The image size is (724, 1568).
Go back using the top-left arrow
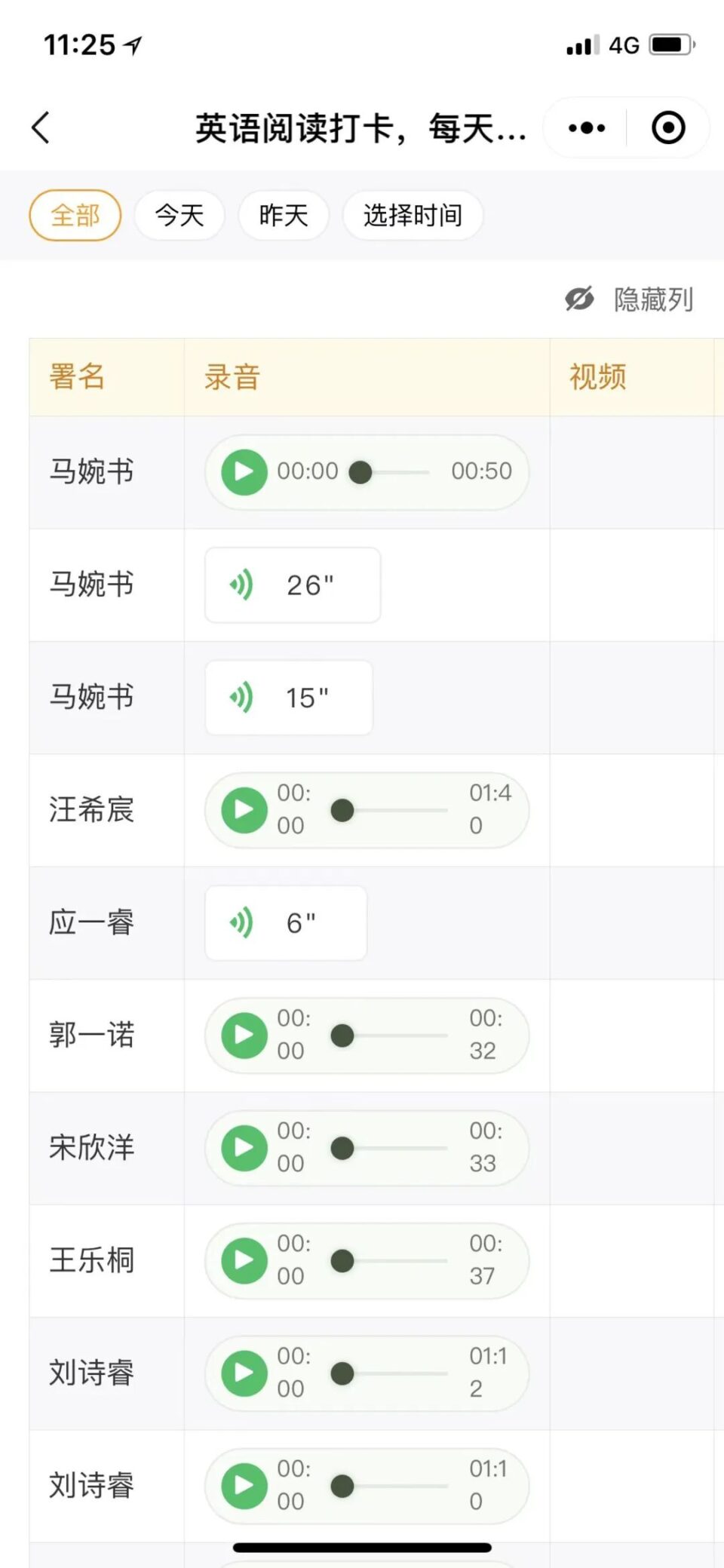[41, 127]
